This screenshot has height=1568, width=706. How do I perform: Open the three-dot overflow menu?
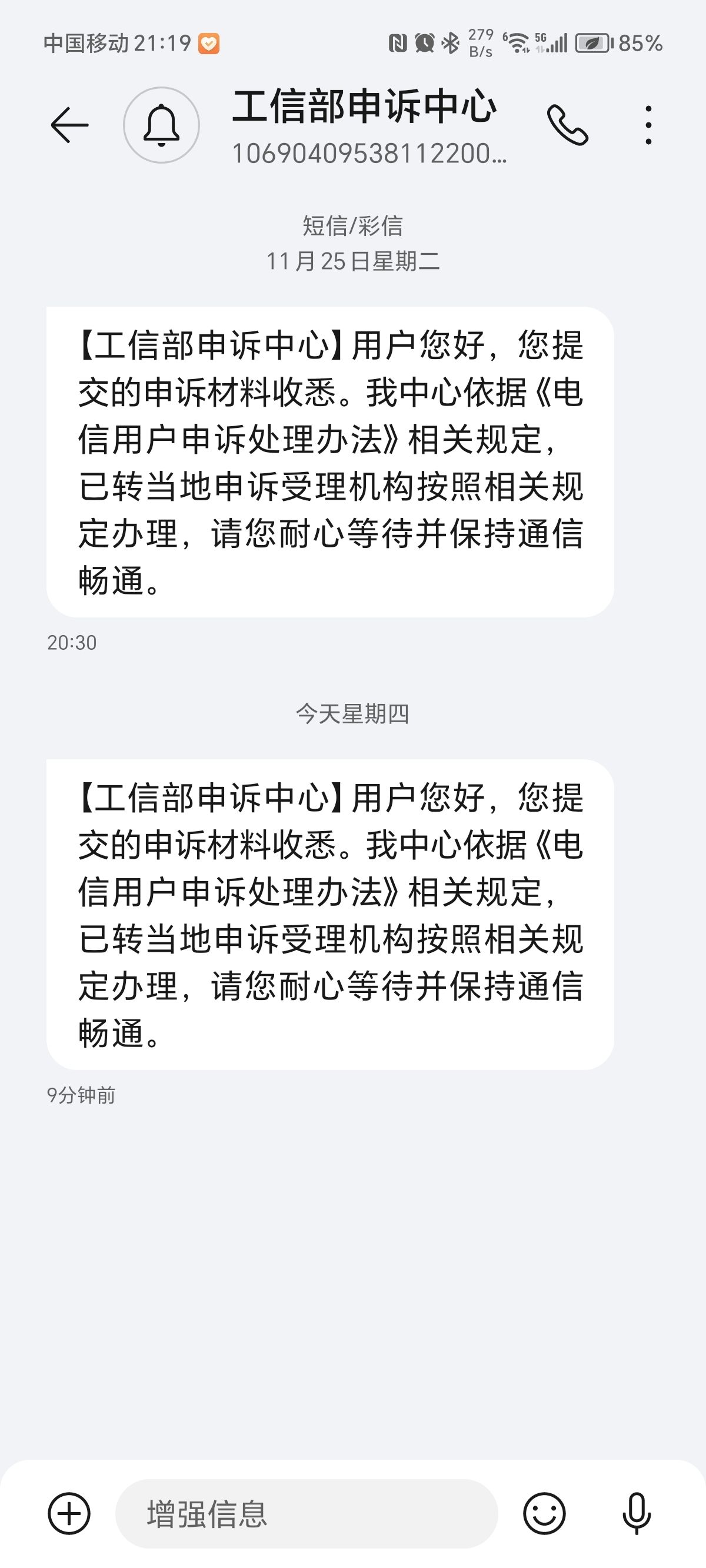[x=649, y=125]
